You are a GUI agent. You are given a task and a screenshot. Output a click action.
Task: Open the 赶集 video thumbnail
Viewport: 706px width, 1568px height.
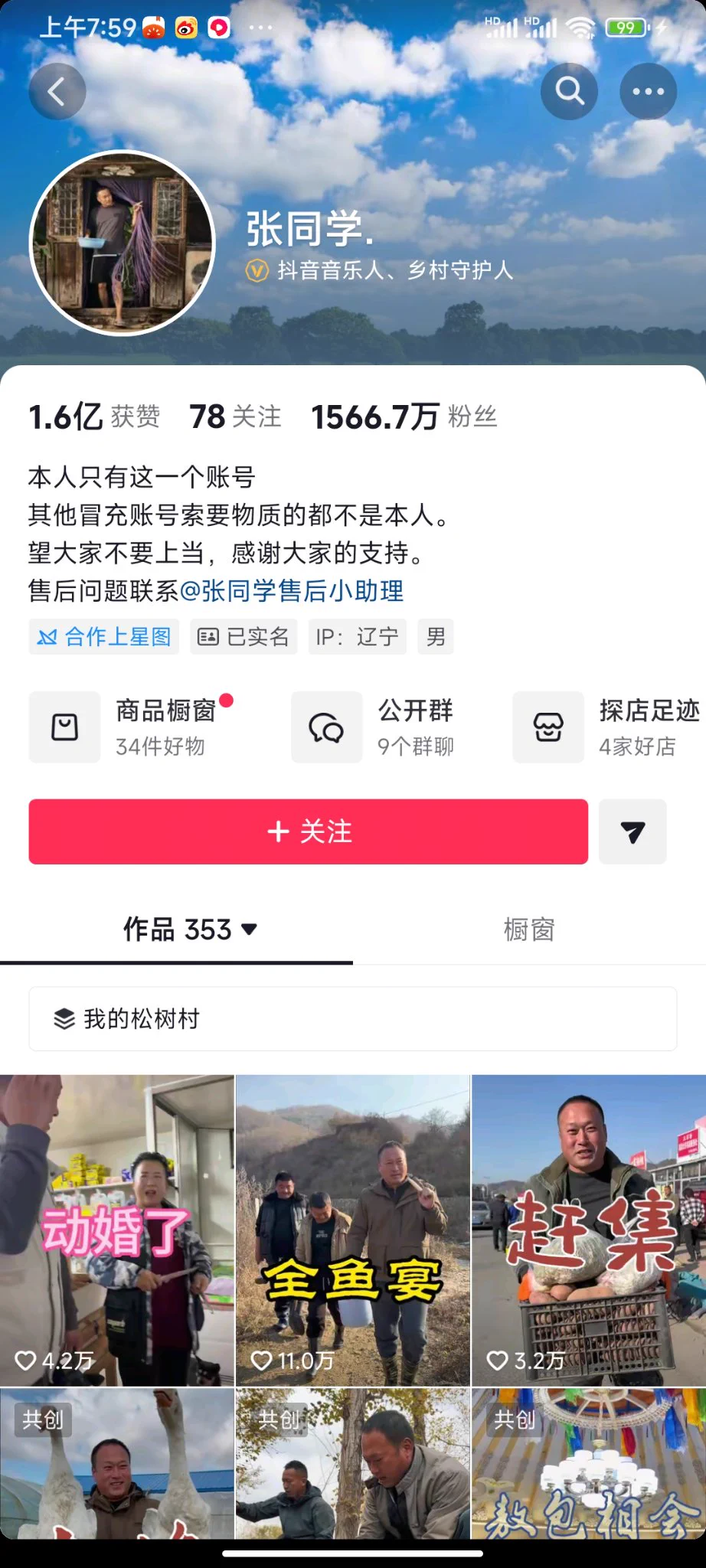(588, 1225)
